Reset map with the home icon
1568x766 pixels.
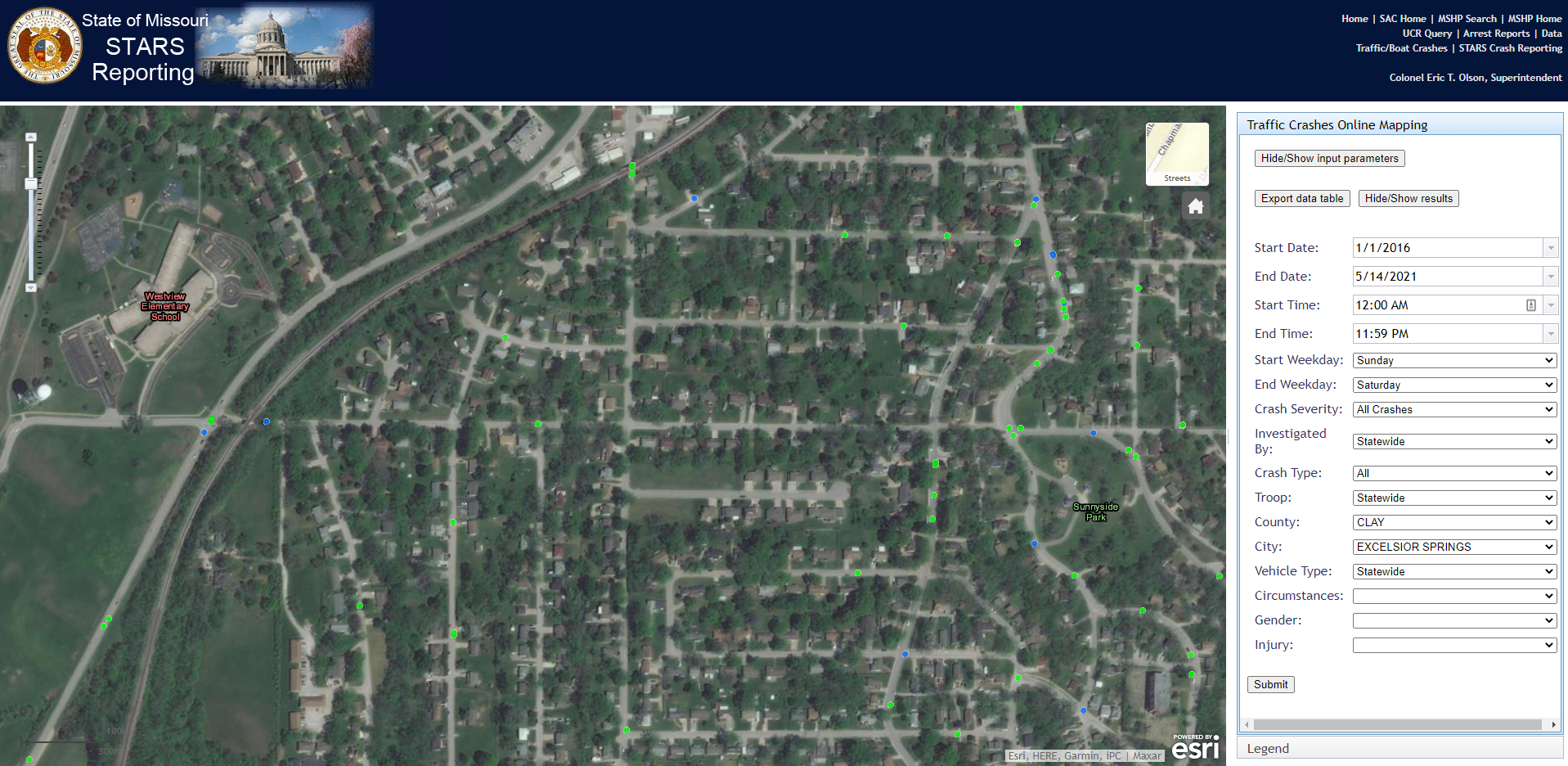[x=1195, y=206]
